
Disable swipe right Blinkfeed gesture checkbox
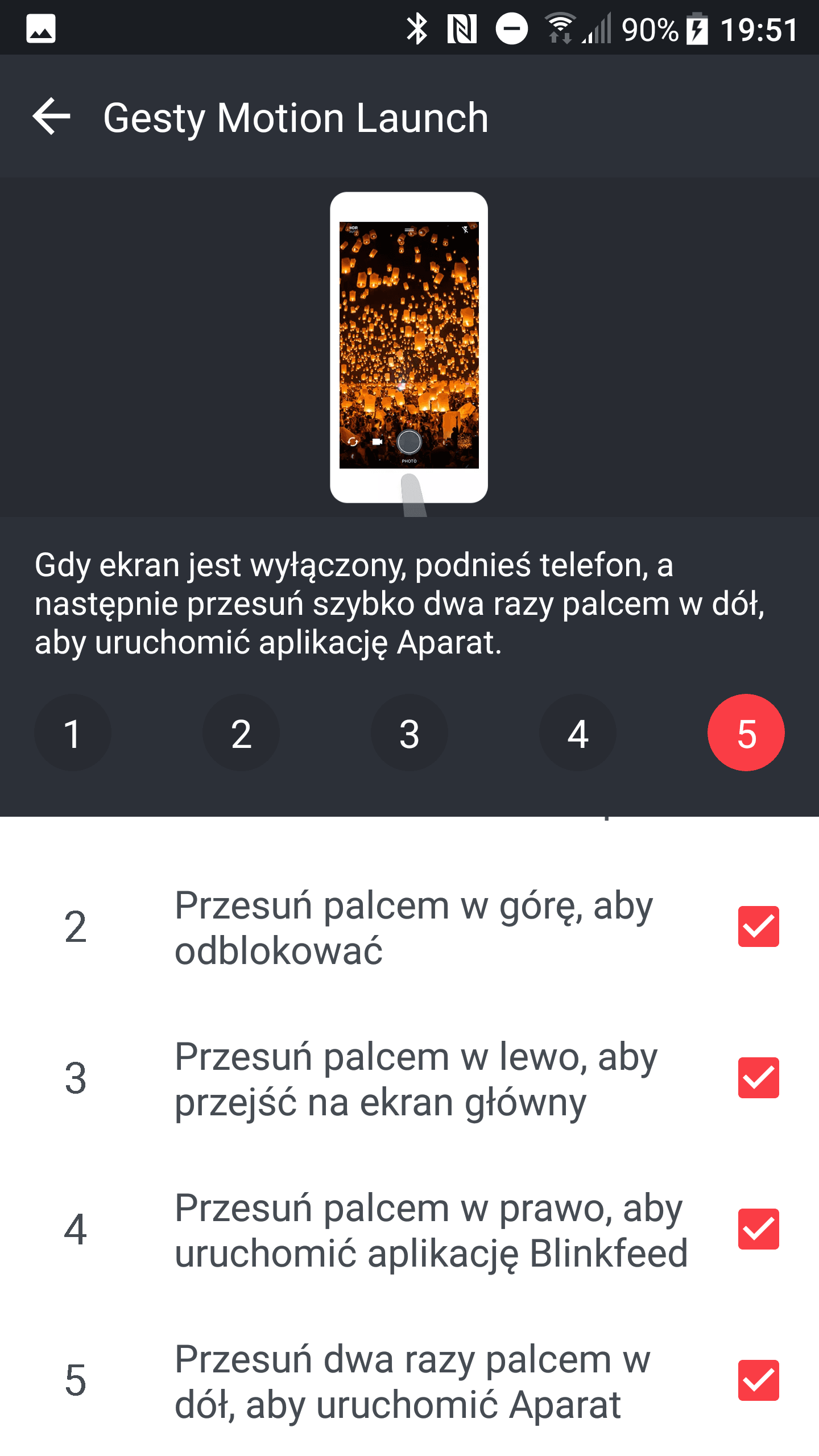(759, 1229)
